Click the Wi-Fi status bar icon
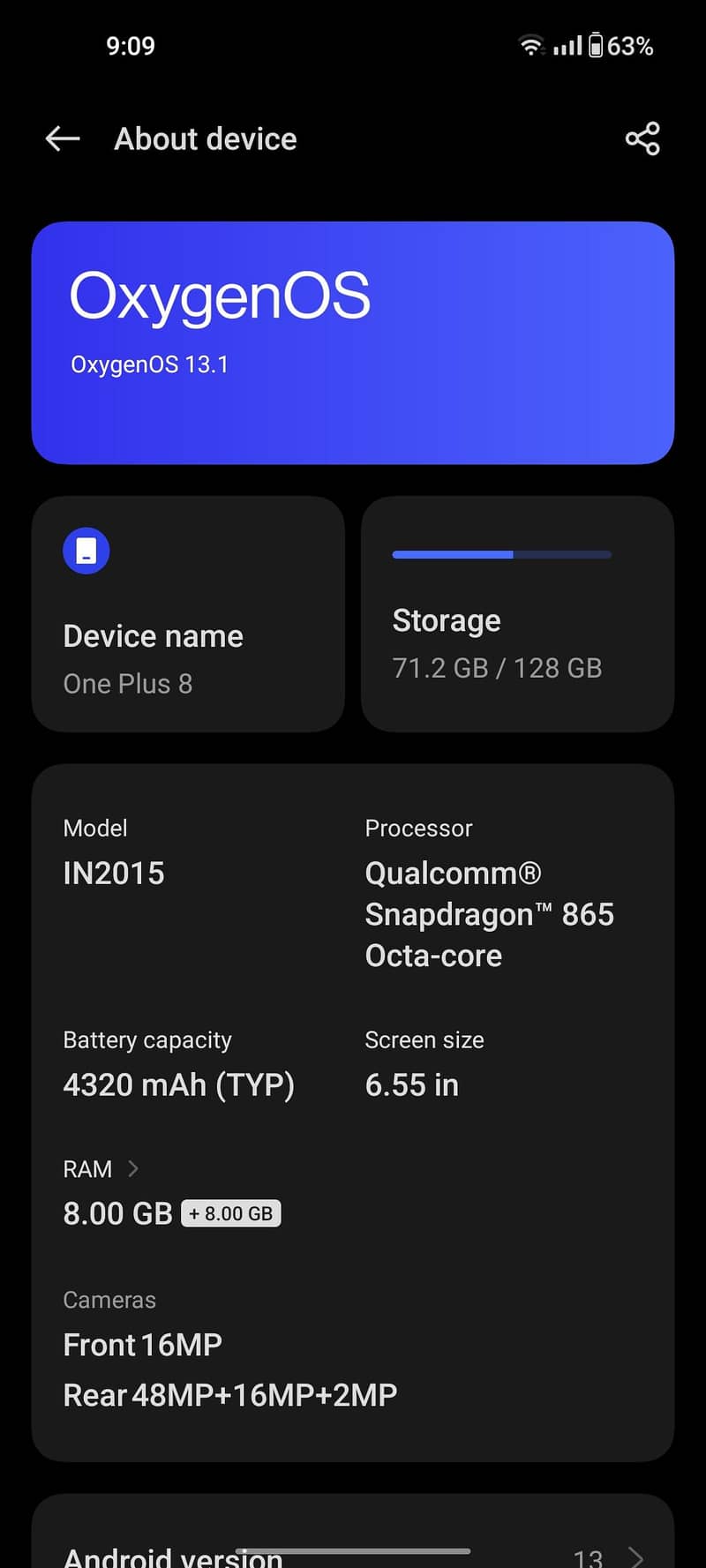The image size is (706, 1568). point(529,45)
